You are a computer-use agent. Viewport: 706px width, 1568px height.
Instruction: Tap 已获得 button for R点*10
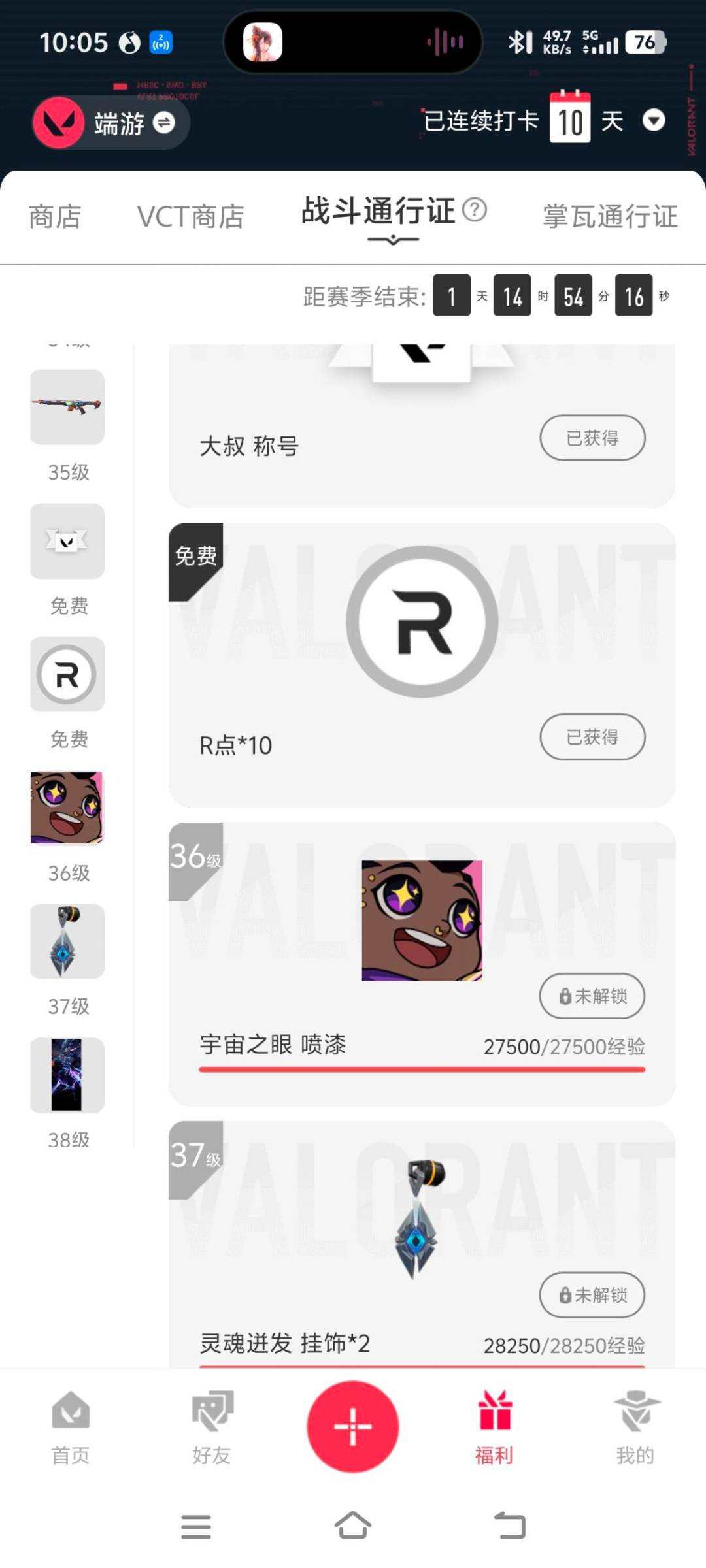[x=592, y=737]
